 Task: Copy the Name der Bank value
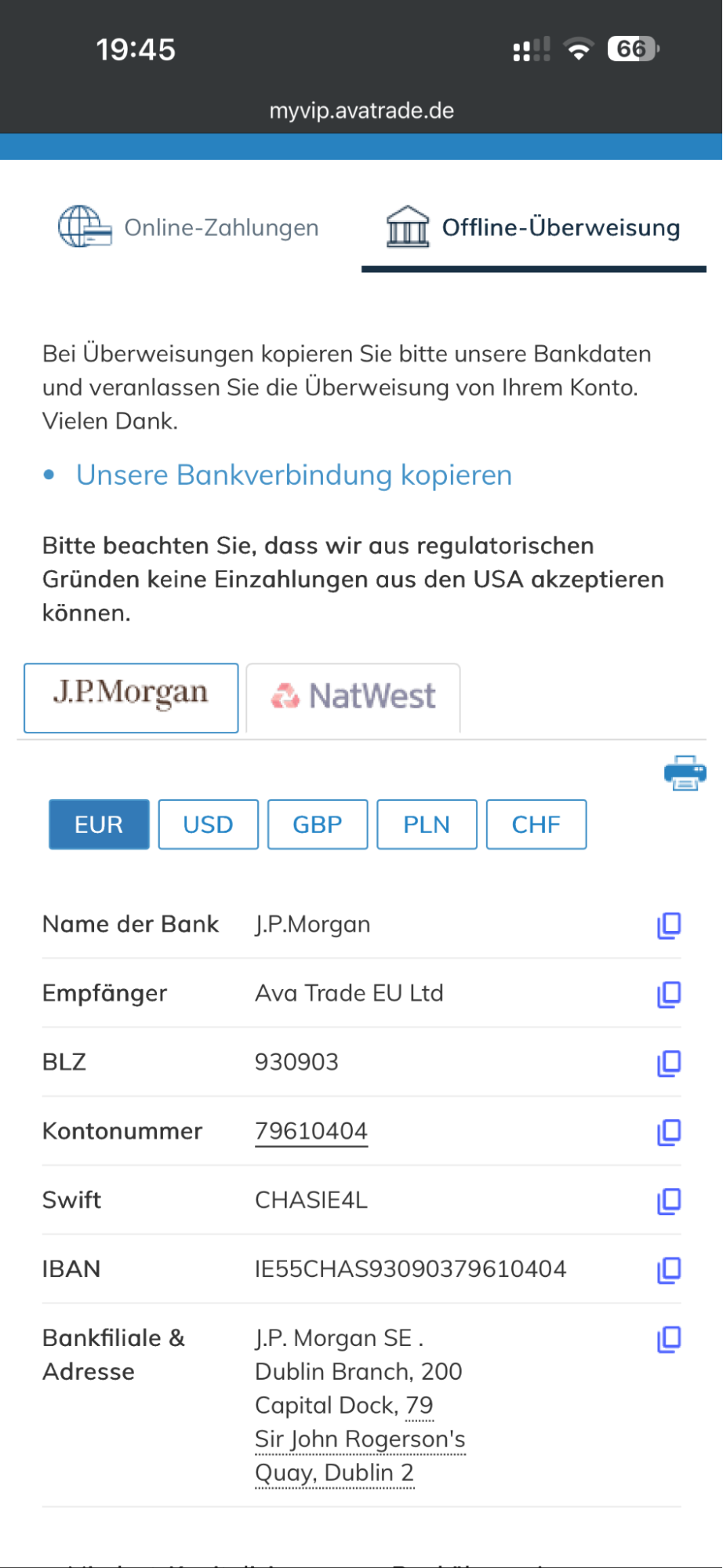[669, 926]
